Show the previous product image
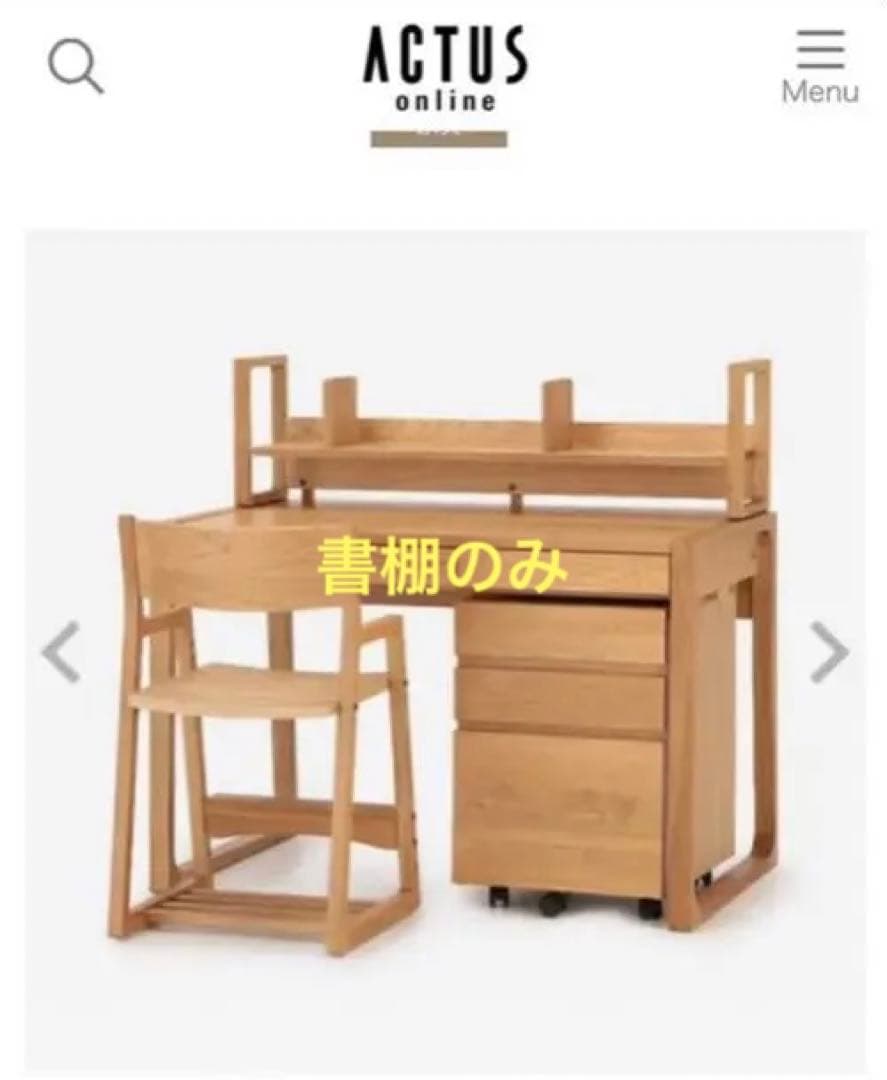887x1080 pixels. click(x=62, y=651)
